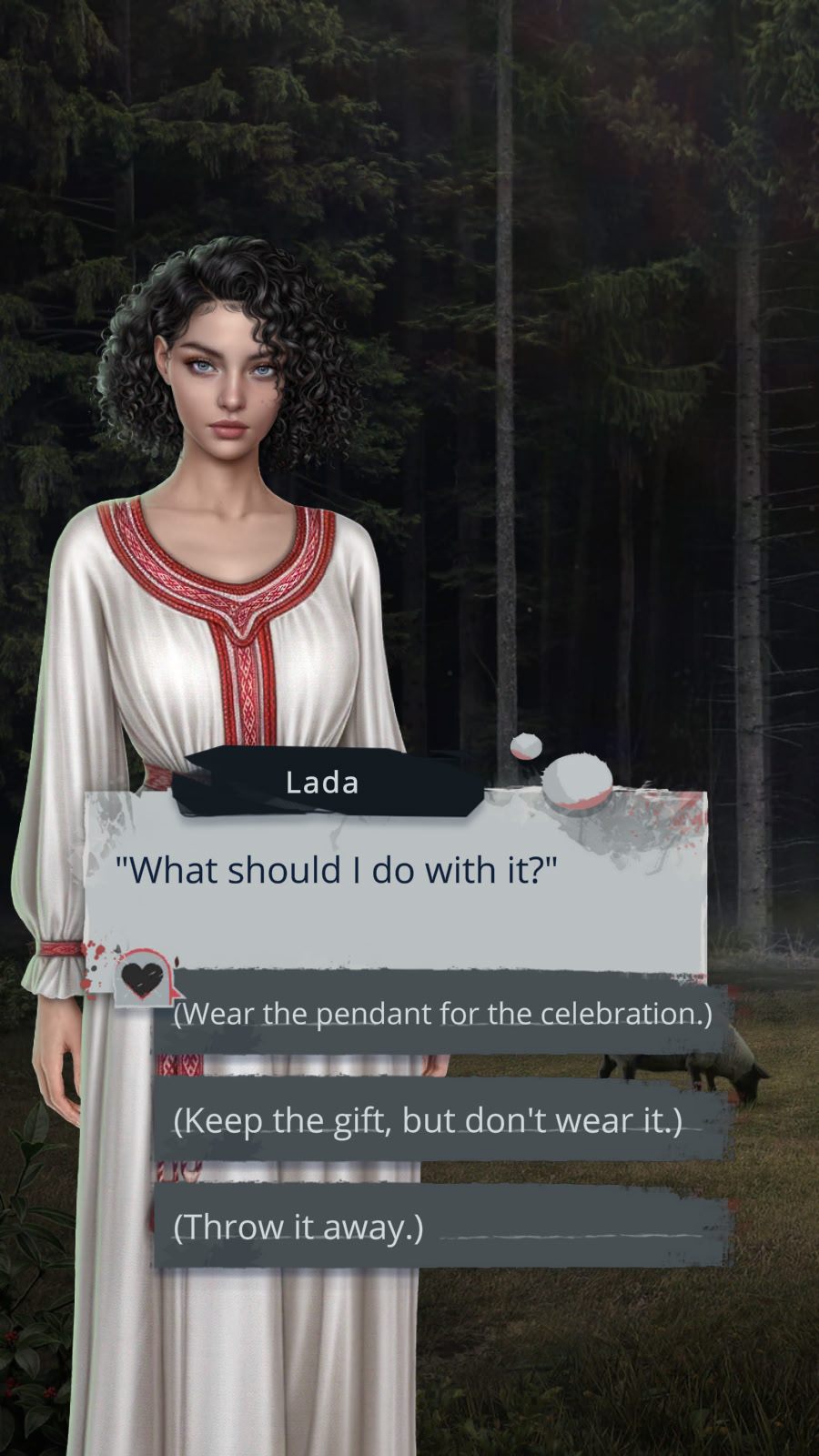Choose 'Wear the pendant for the celebration'
Image resolution: width=819 pixels, height=1456 pixels.
click(x=442, y=1014)
